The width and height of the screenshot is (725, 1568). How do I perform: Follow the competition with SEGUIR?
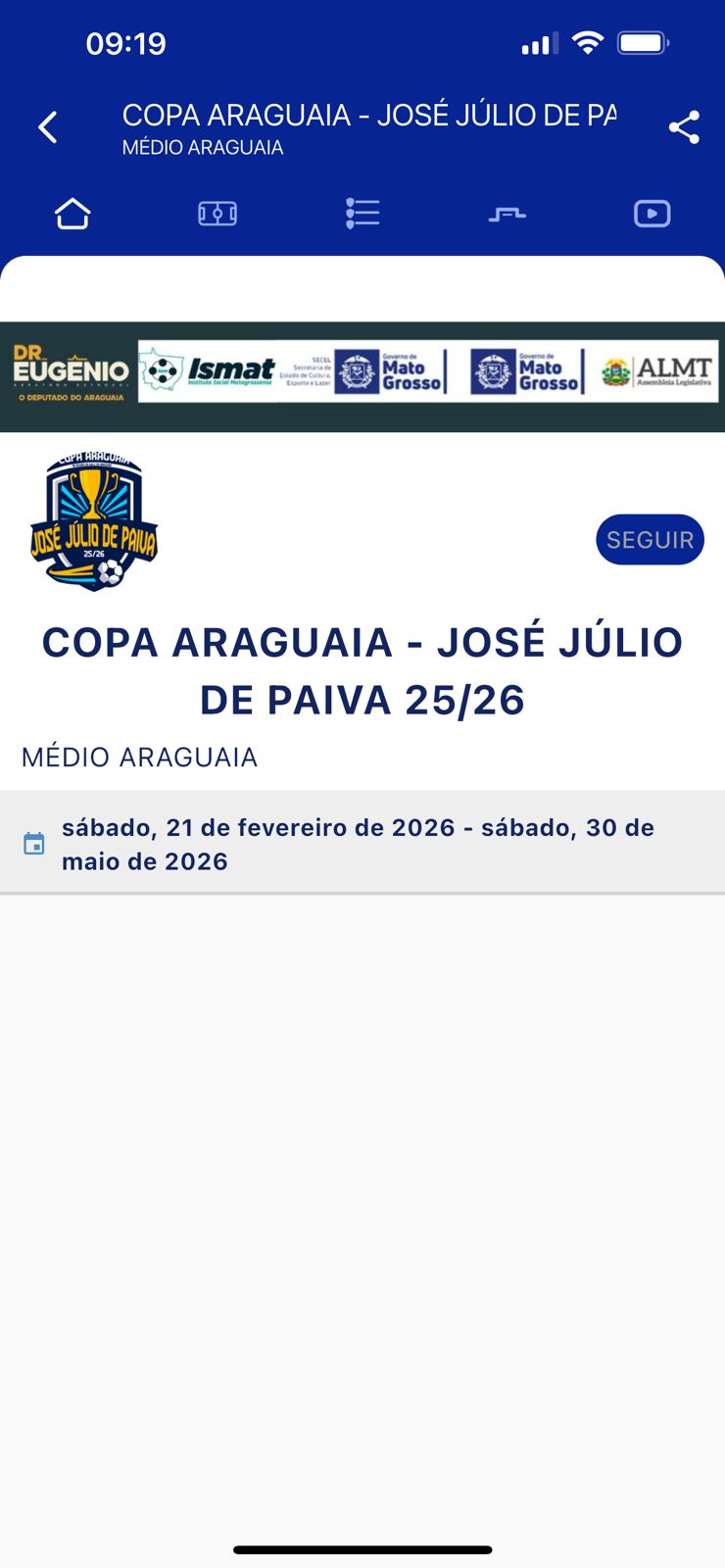pos(650,540)
